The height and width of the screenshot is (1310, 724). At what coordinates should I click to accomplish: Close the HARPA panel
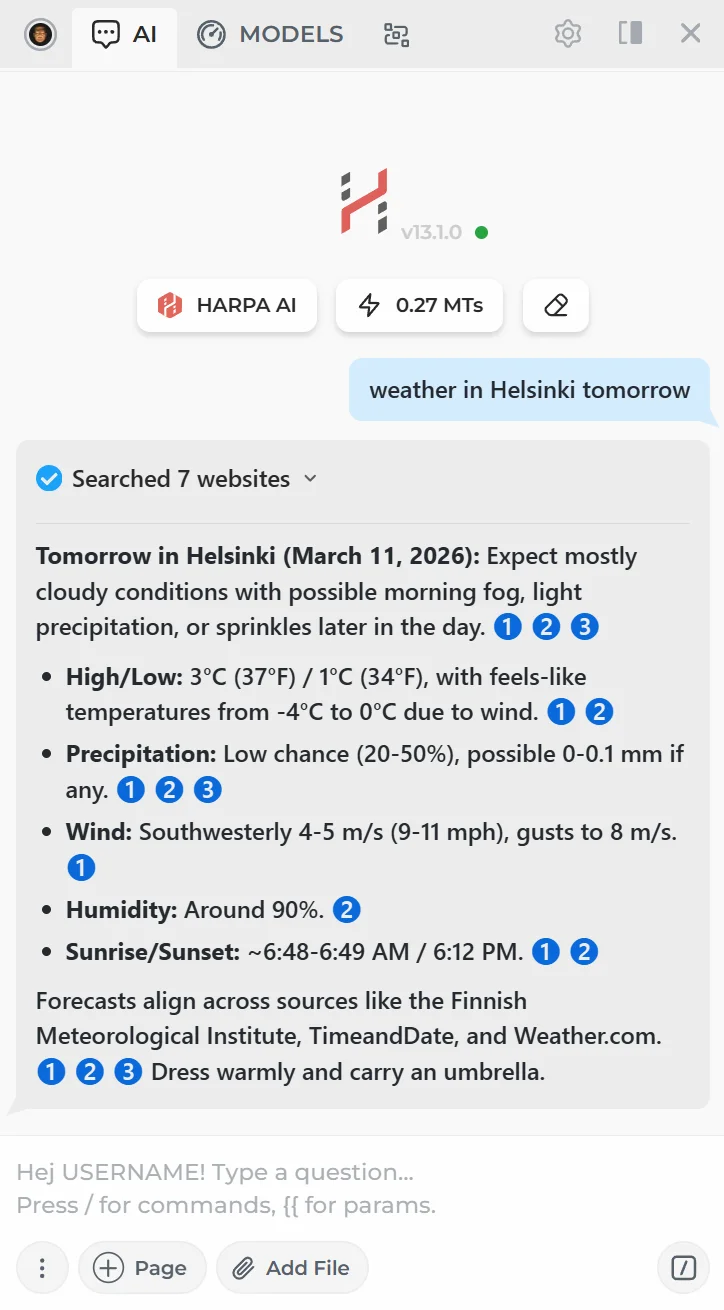tap(690, 34)
